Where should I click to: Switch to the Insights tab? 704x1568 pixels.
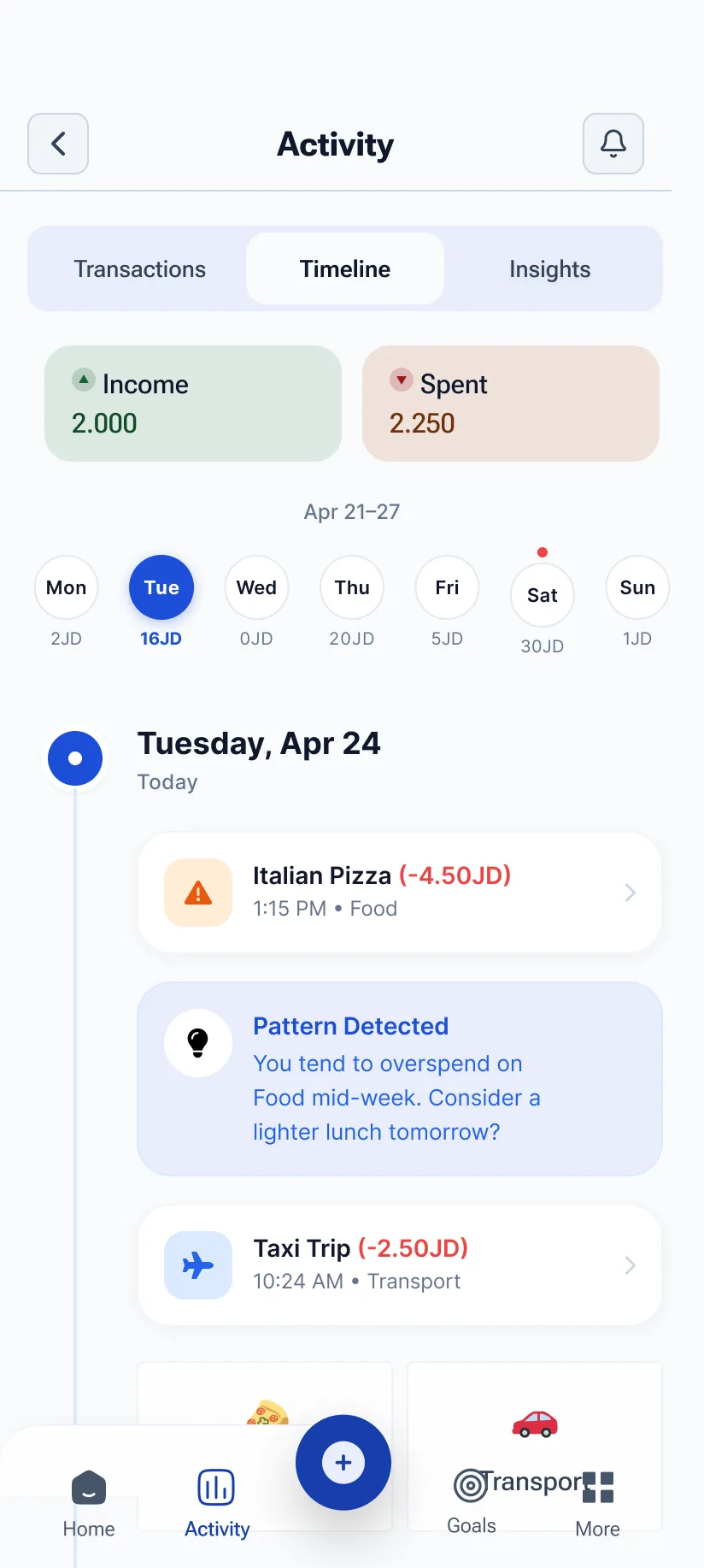tap(550, 268)
